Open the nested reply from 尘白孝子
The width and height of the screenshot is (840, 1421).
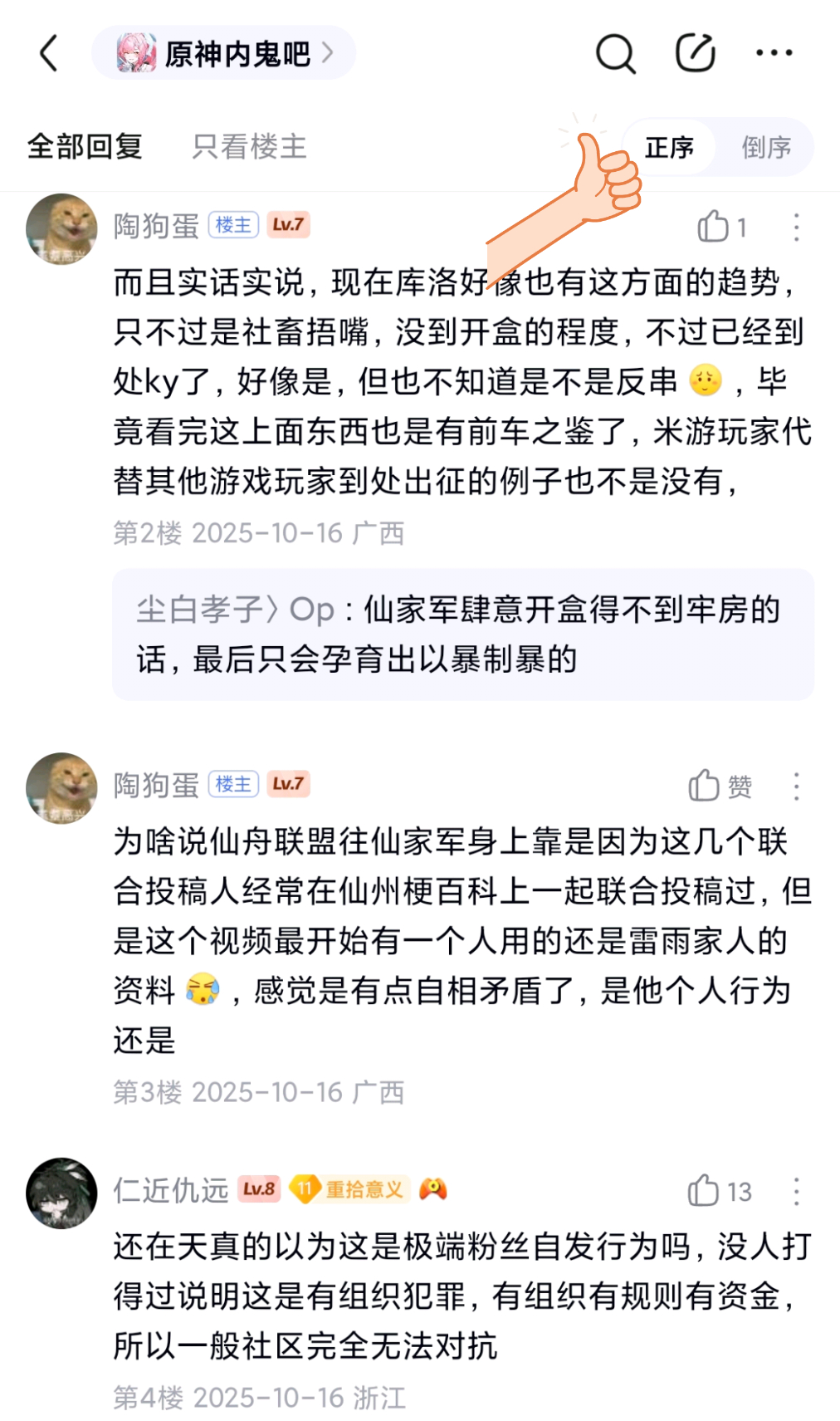click(463, 635)
